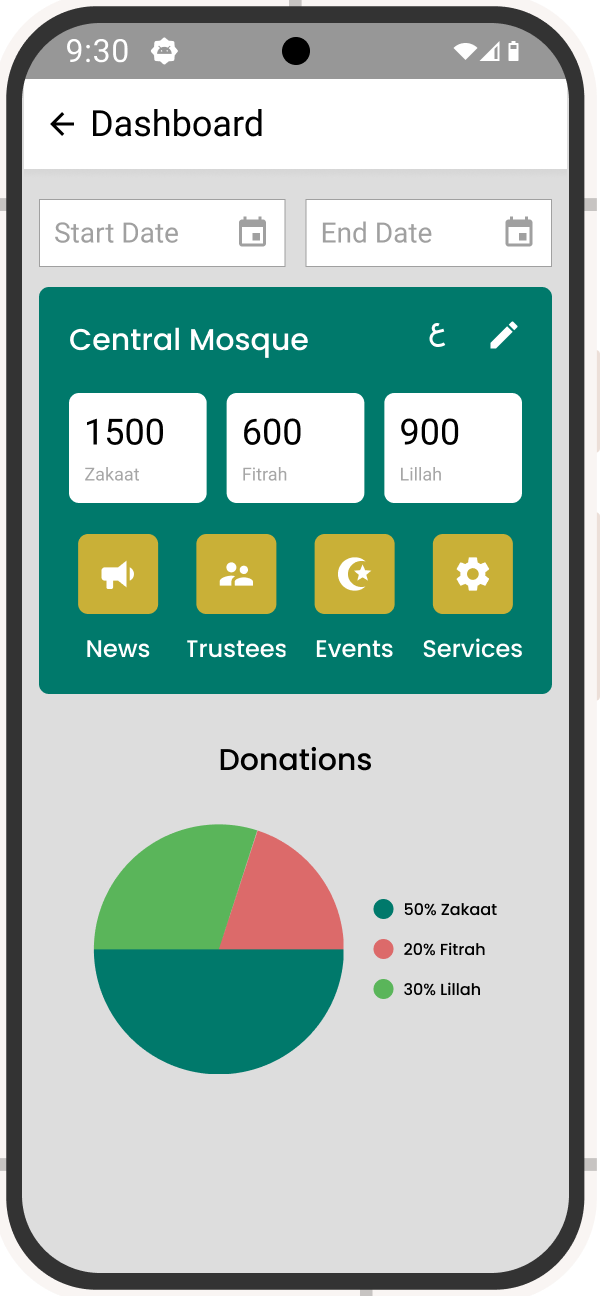The image size is (600, 1296).
Task: Open the Lillah 900 card
Action: (x=453, y=448)
